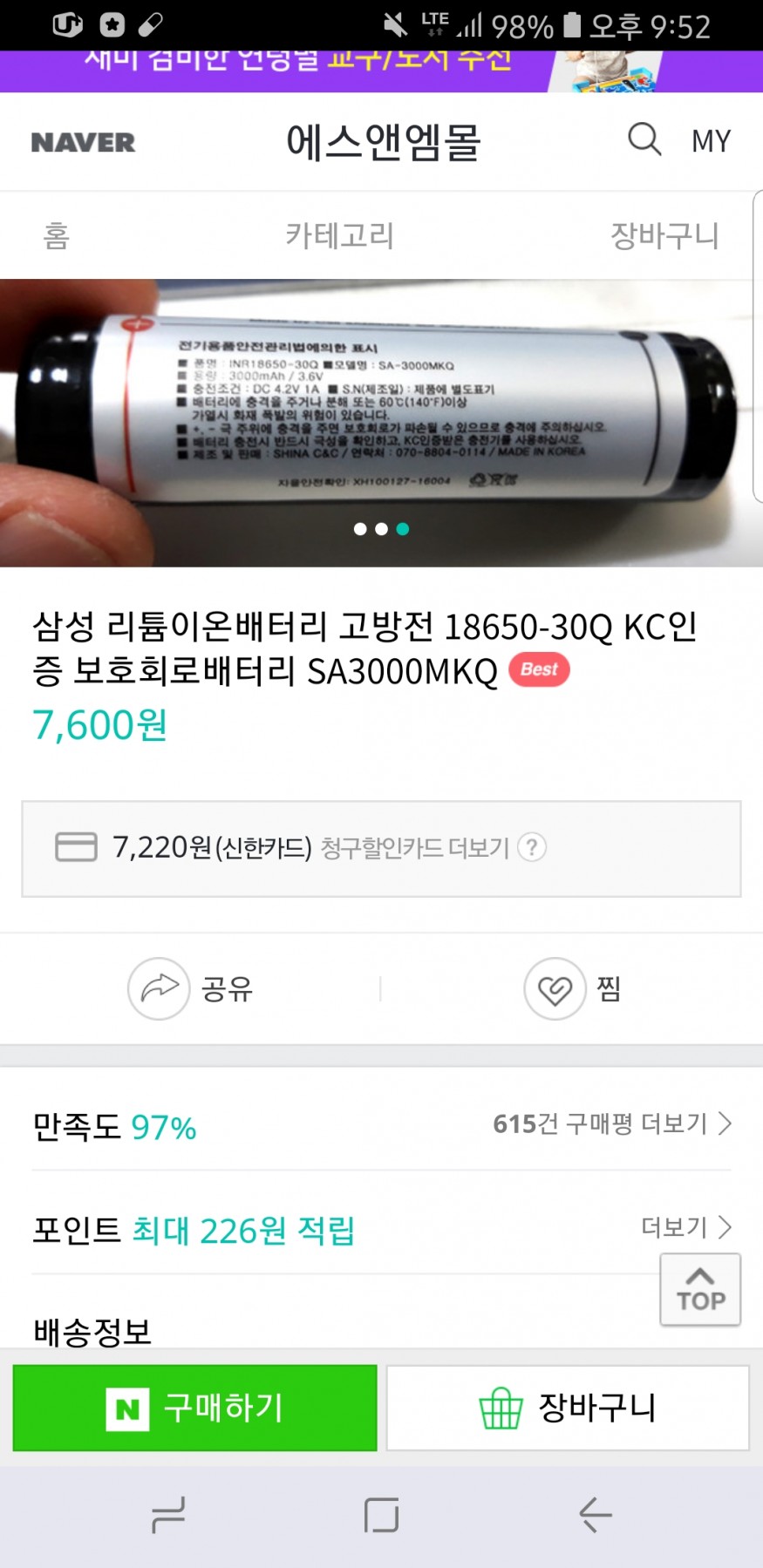Image resolution: width=763 pixels, height=1568 pixels.
Task: Expand 포인트 더보기 details
Action: [685, 1227]
